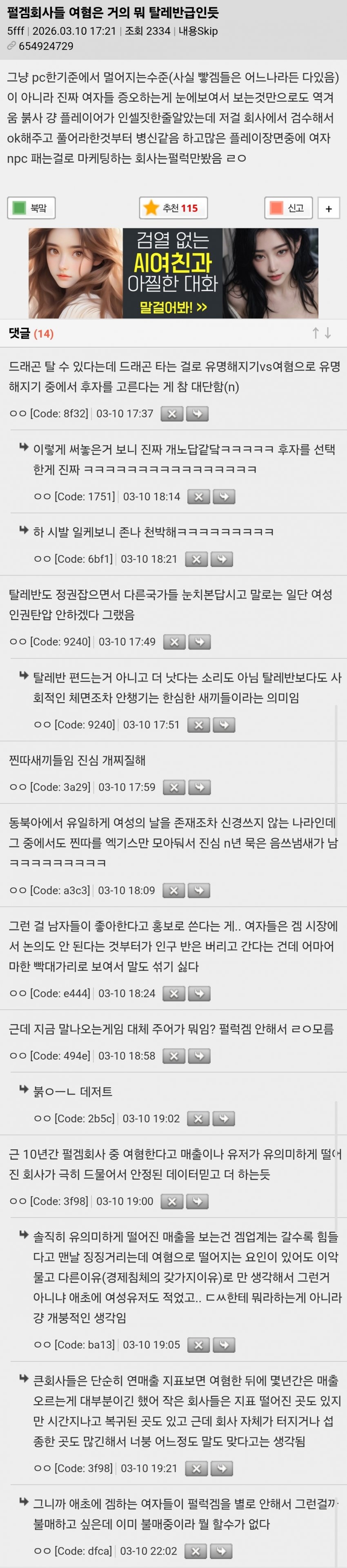Reply to the Code: 494e comment
Screen dimensions: 347x1568
199,1056
